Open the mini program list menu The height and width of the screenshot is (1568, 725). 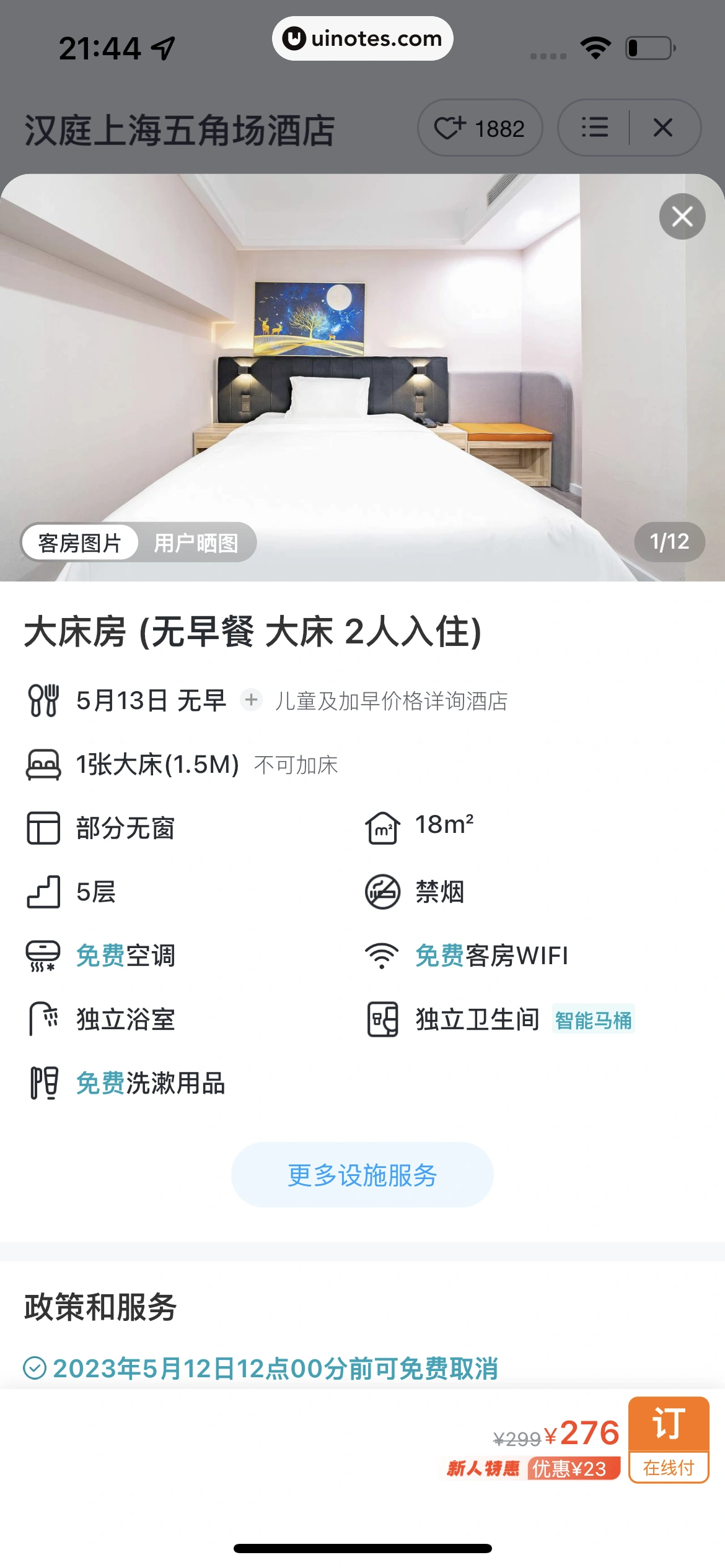(x=594, y=128)
